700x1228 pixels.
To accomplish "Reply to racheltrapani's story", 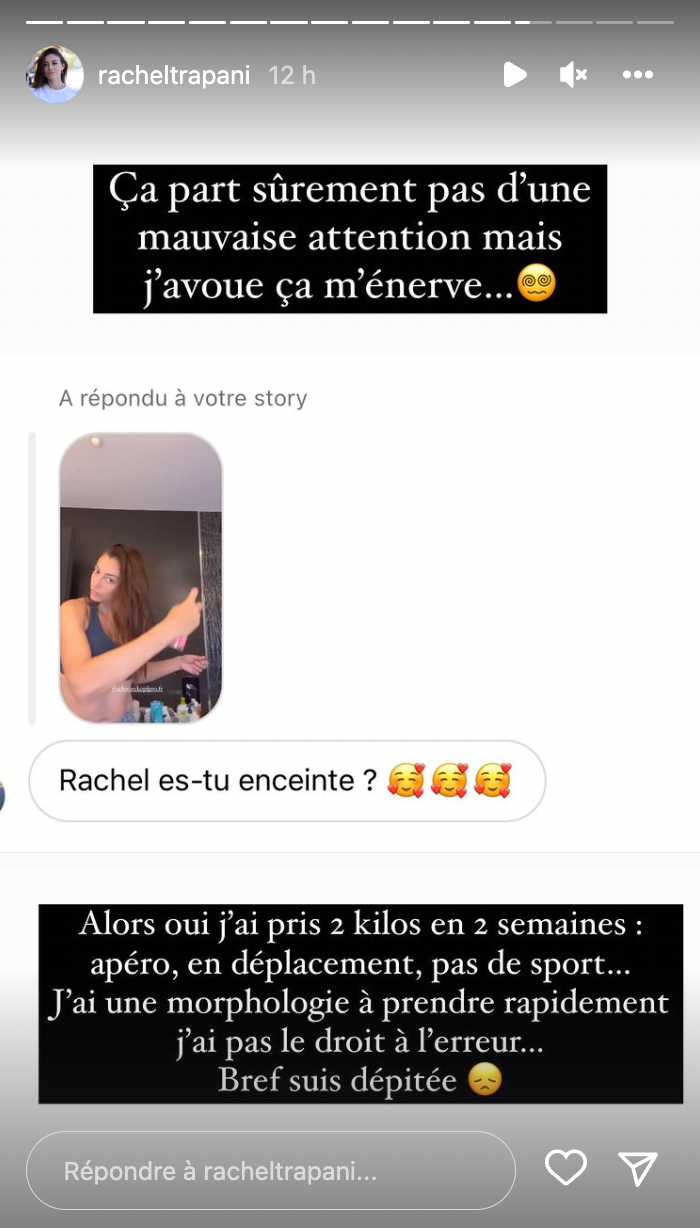I will (270, 1171).
